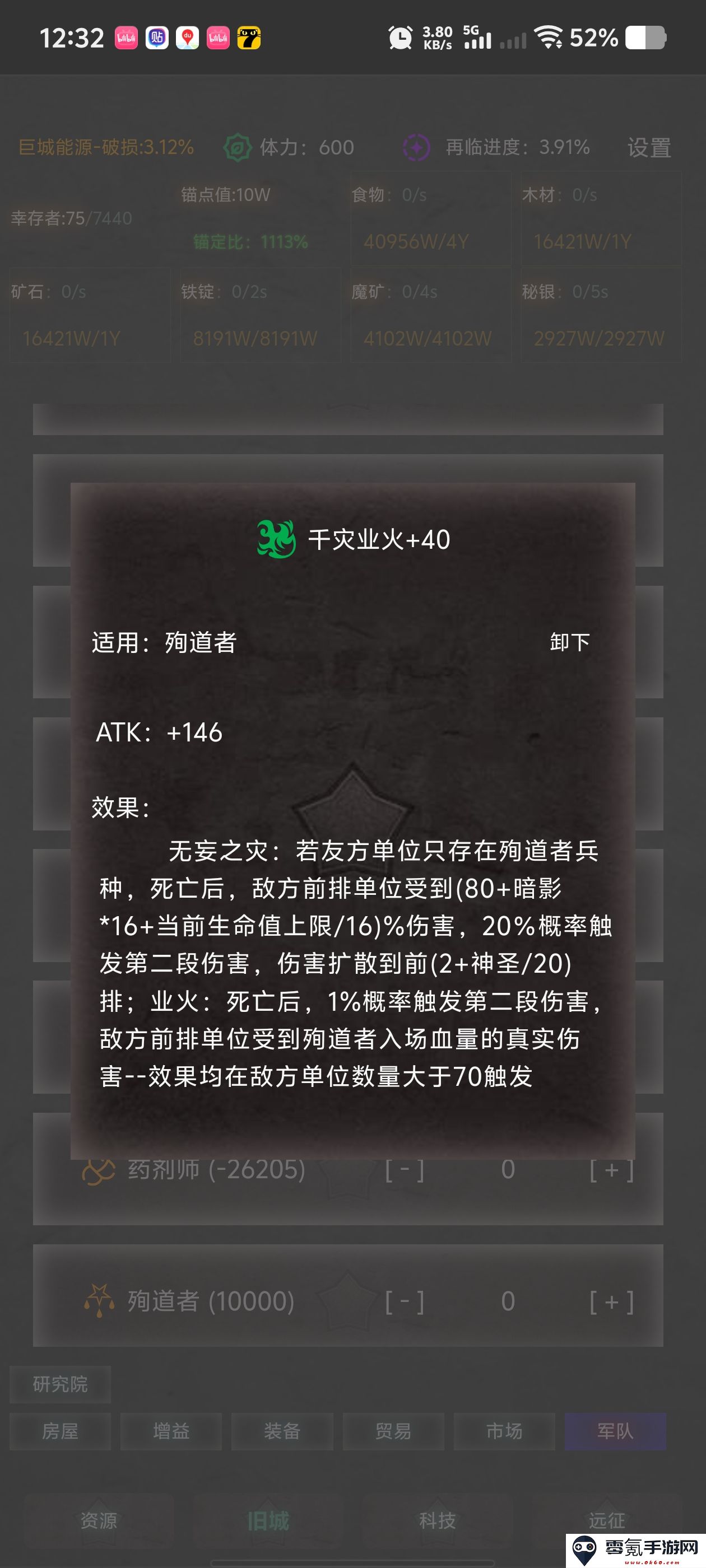Tap 卸下 to unequip 千灾业火
Viewport: 706px width, 1568px height.
569,642
